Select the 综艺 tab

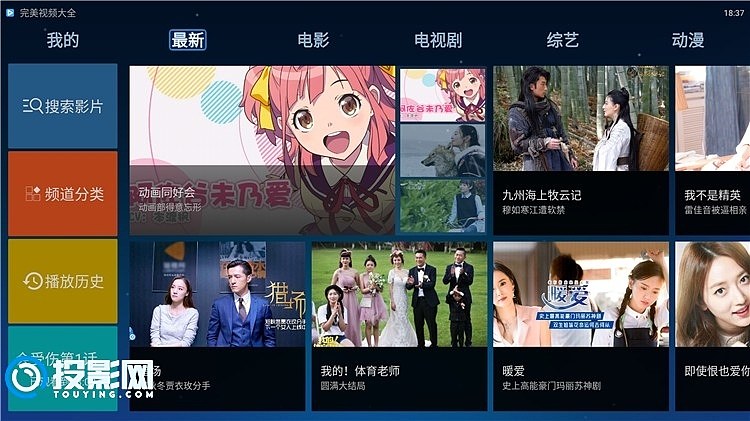tap(562, 41)
